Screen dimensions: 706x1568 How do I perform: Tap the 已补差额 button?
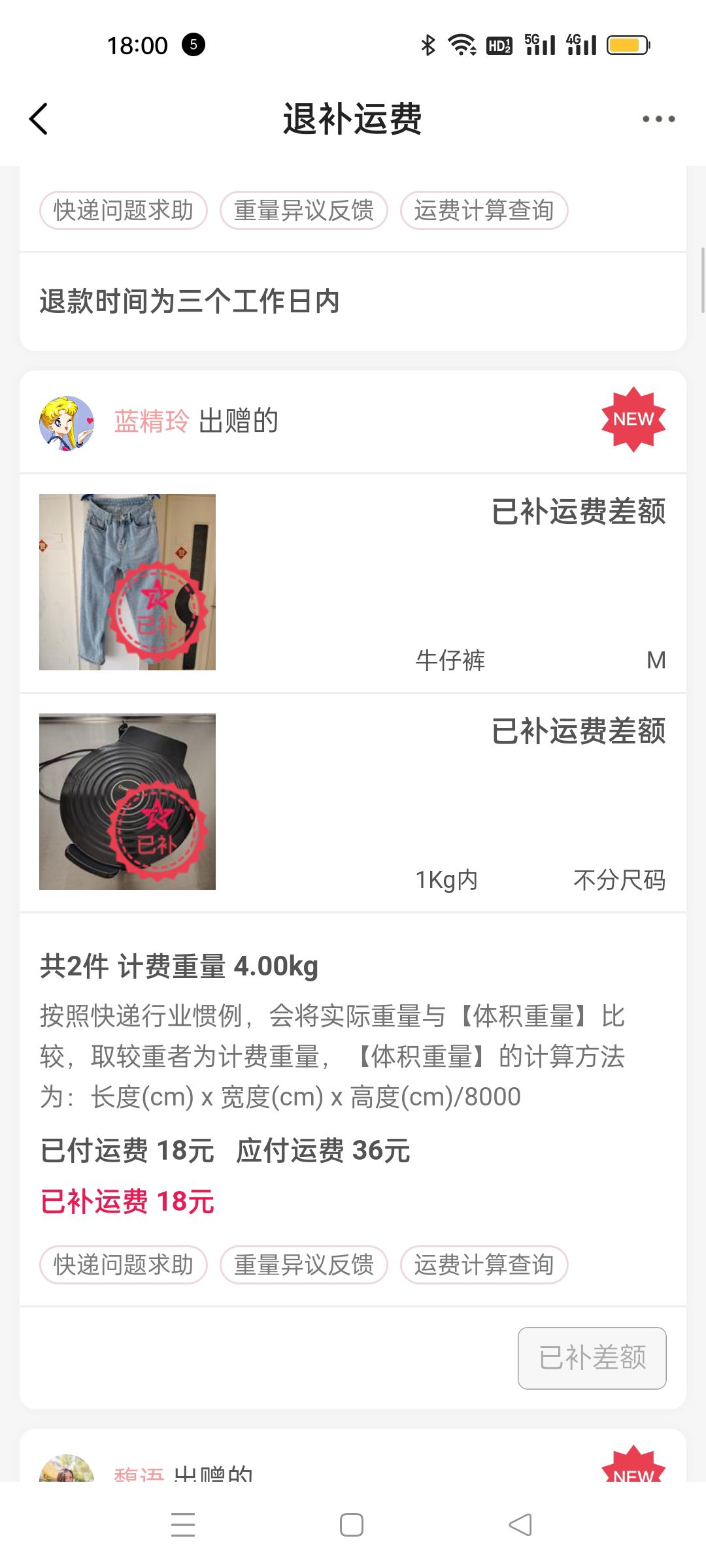coord(592,1358)
